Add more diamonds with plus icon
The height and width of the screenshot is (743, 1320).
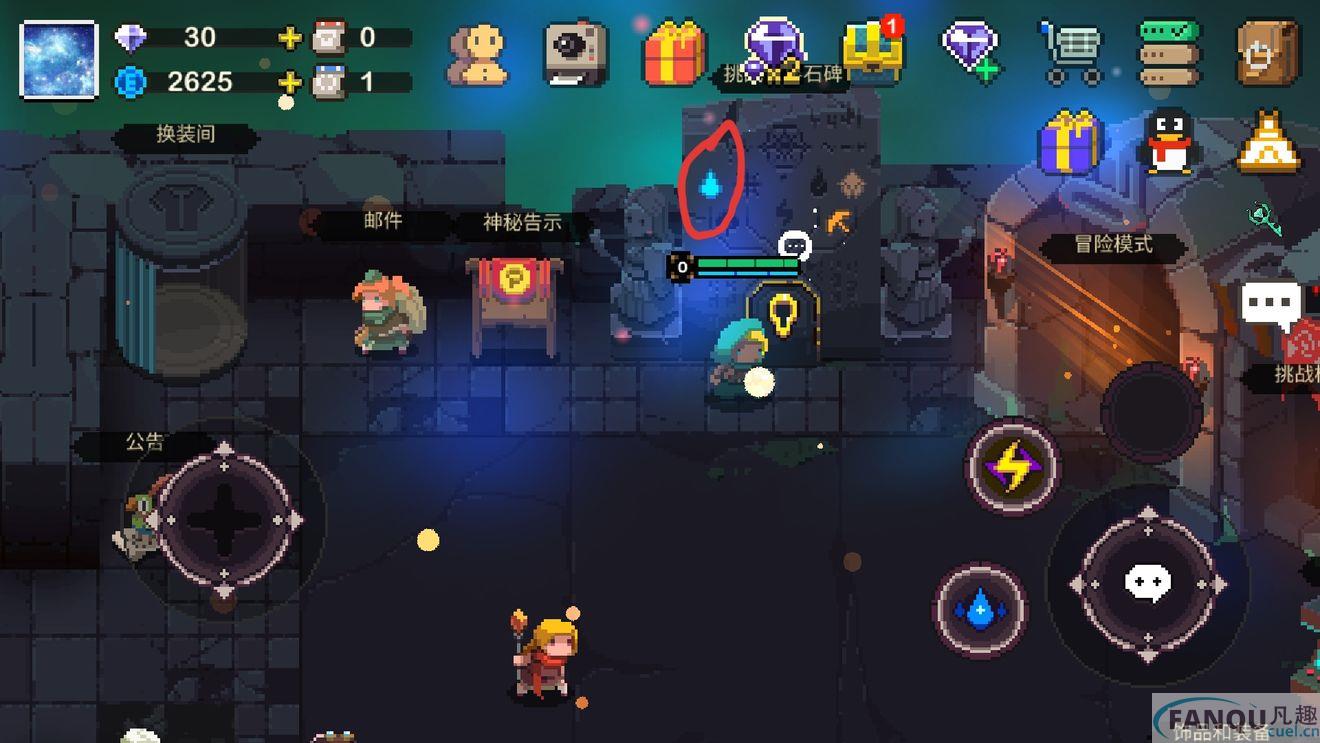coord(289,38)
